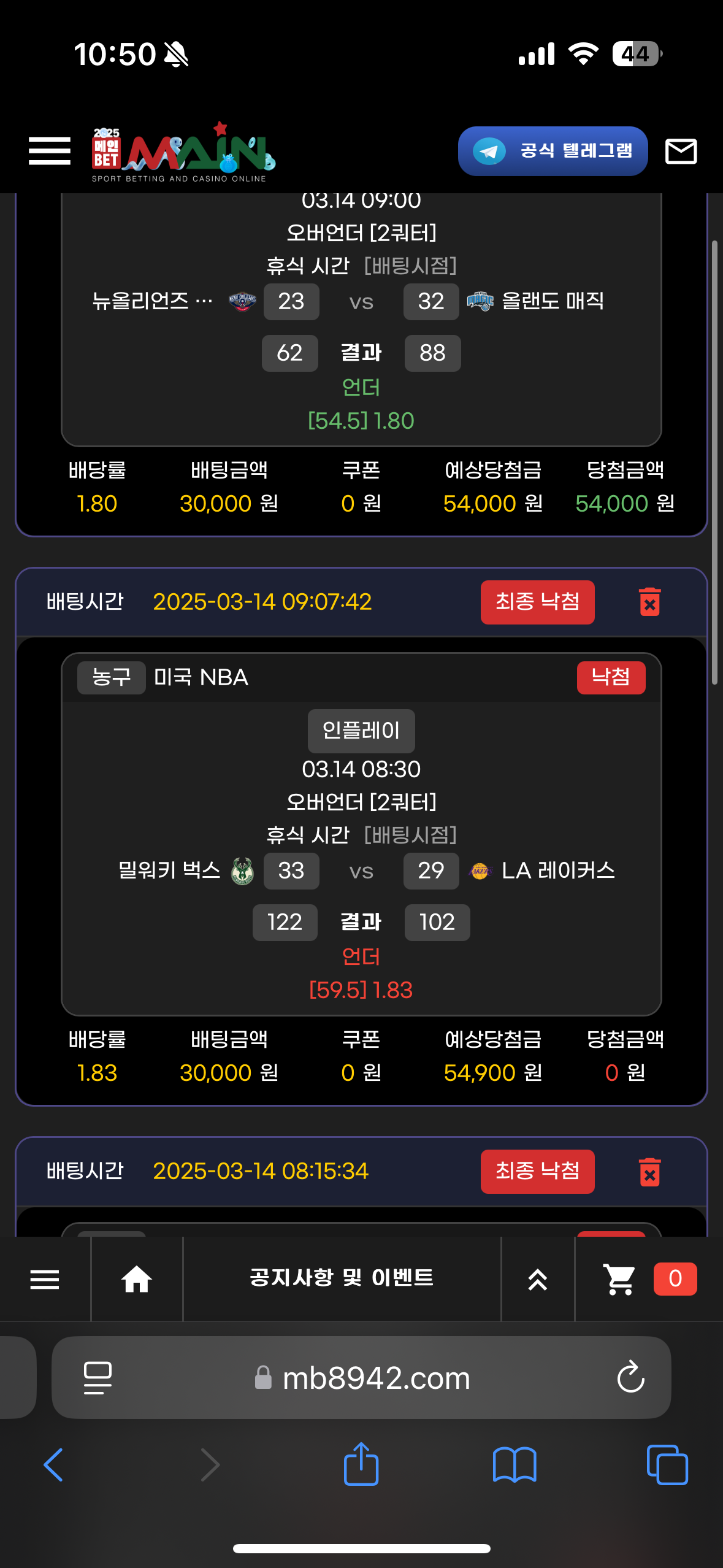Screen dimensions: 723x1568
Task: Open the message envelope inbox
Action: 681,151
